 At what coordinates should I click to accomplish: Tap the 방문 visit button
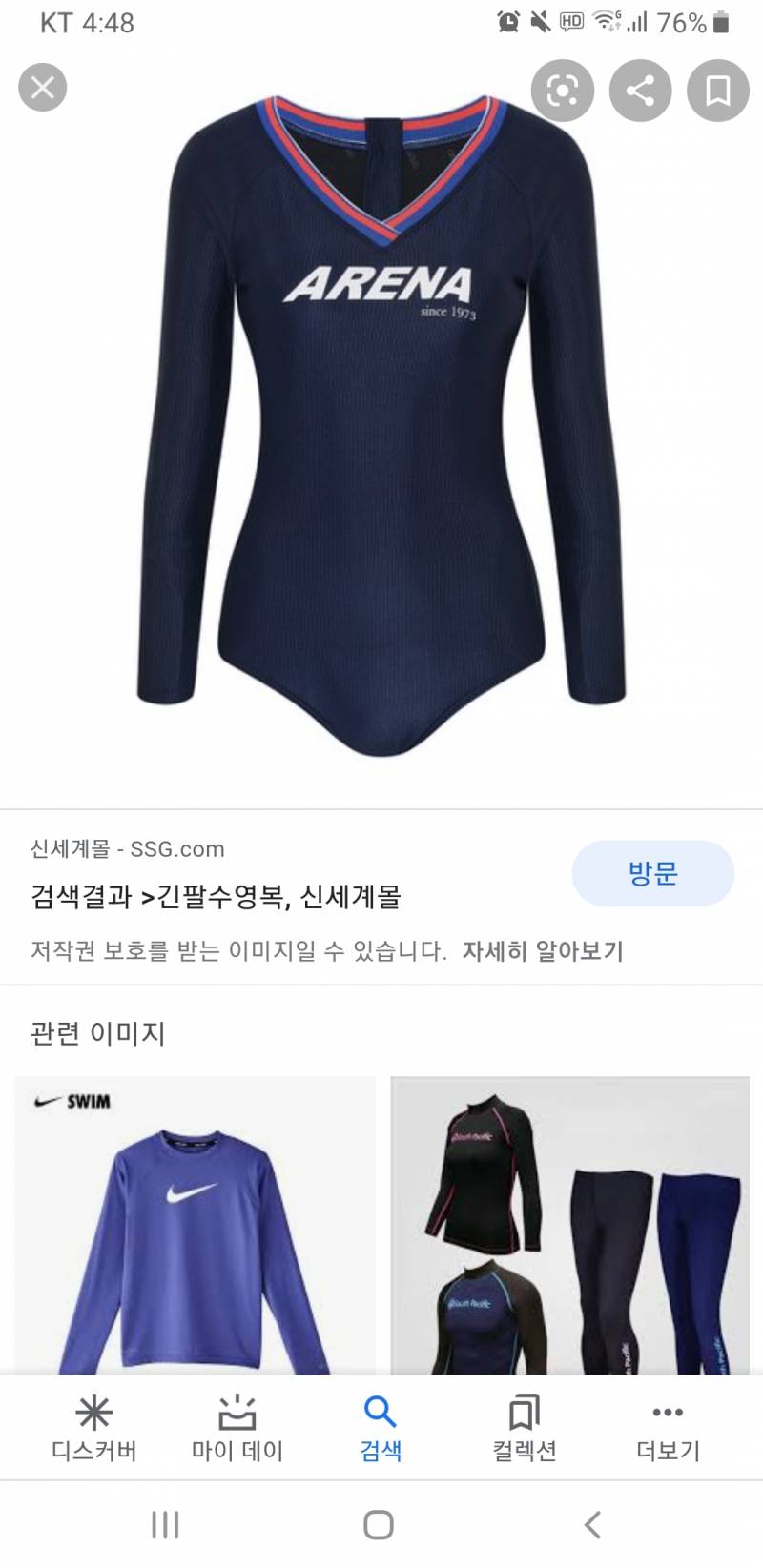651,873
